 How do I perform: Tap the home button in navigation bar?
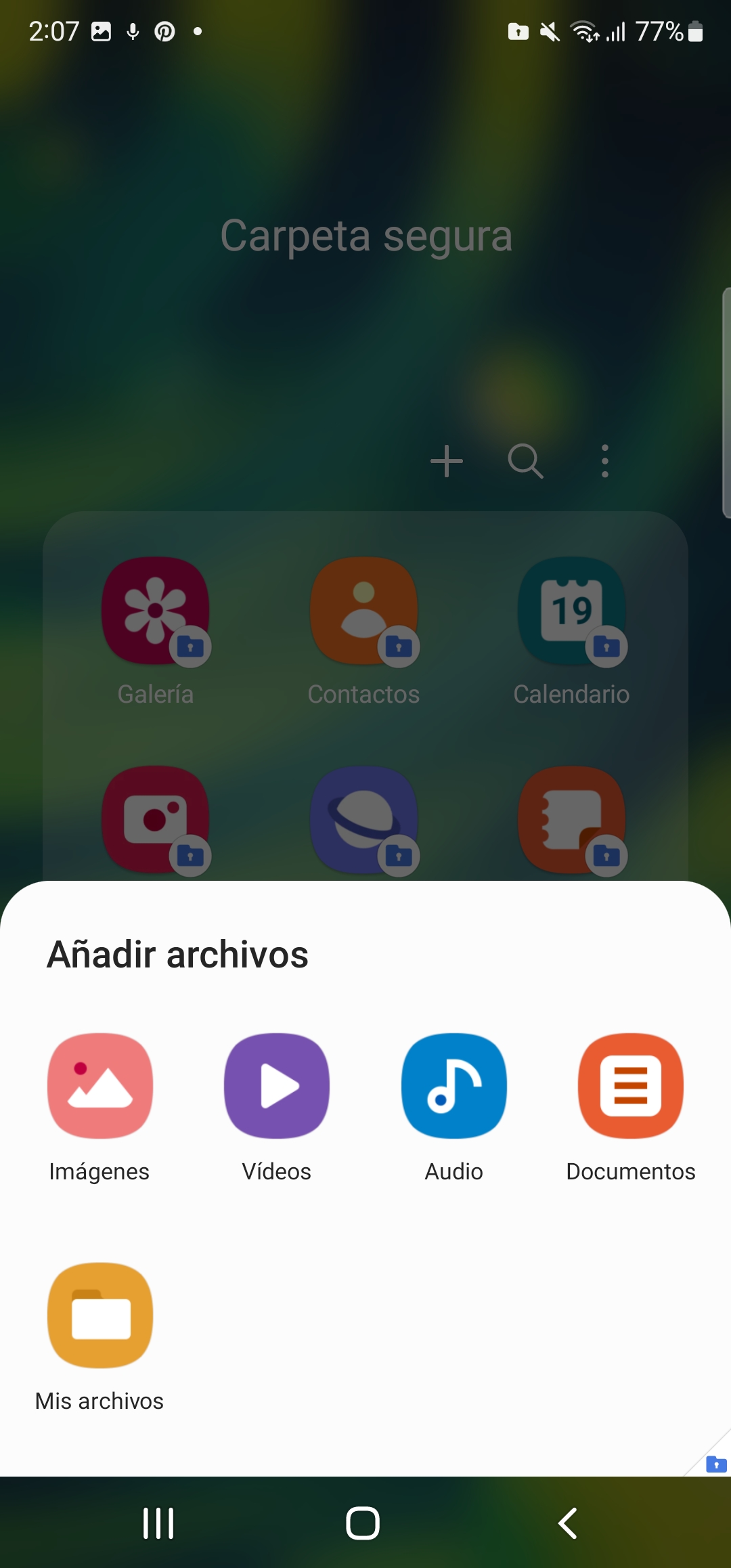(363, 1523)
